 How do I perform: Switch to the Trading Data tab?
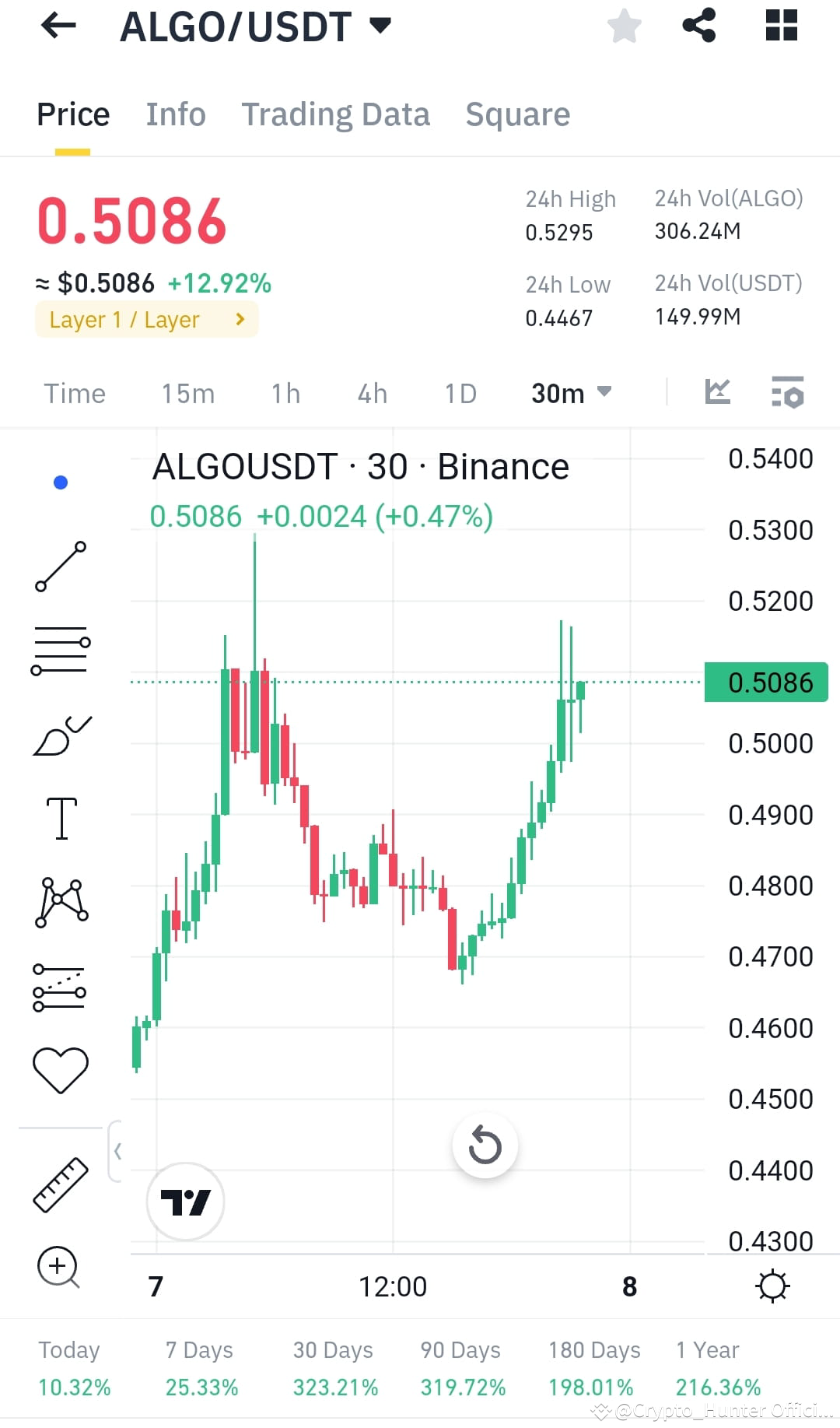pos(336,114)
